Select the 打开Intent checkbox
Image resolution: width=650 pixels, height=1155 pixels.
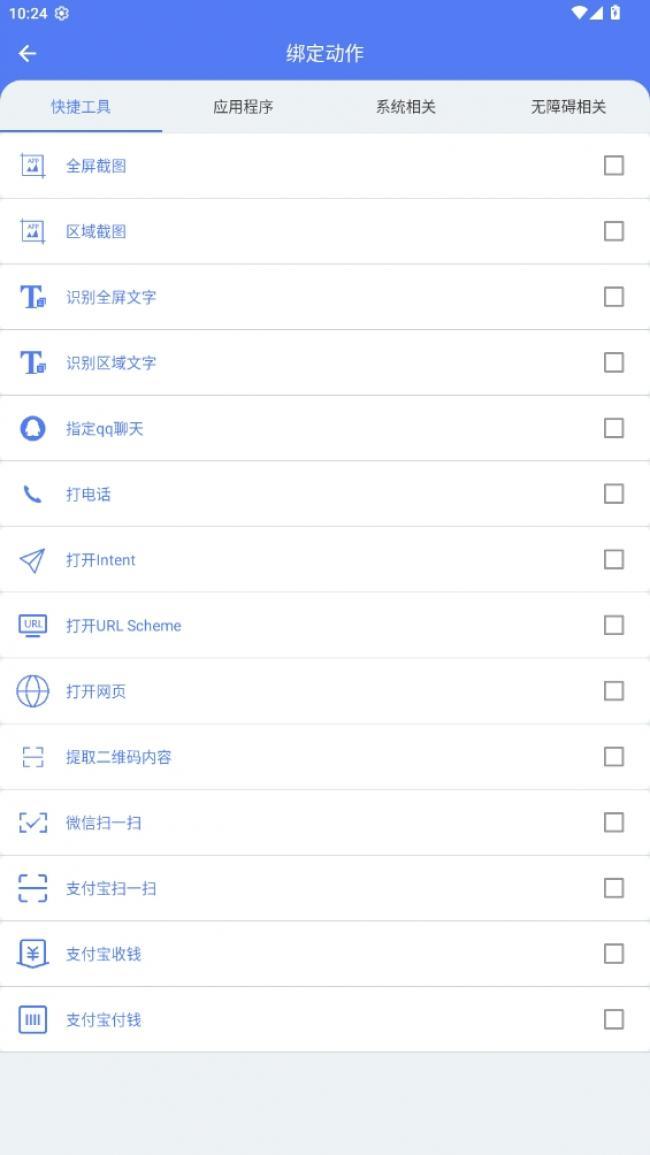click(x=614, y=560)
